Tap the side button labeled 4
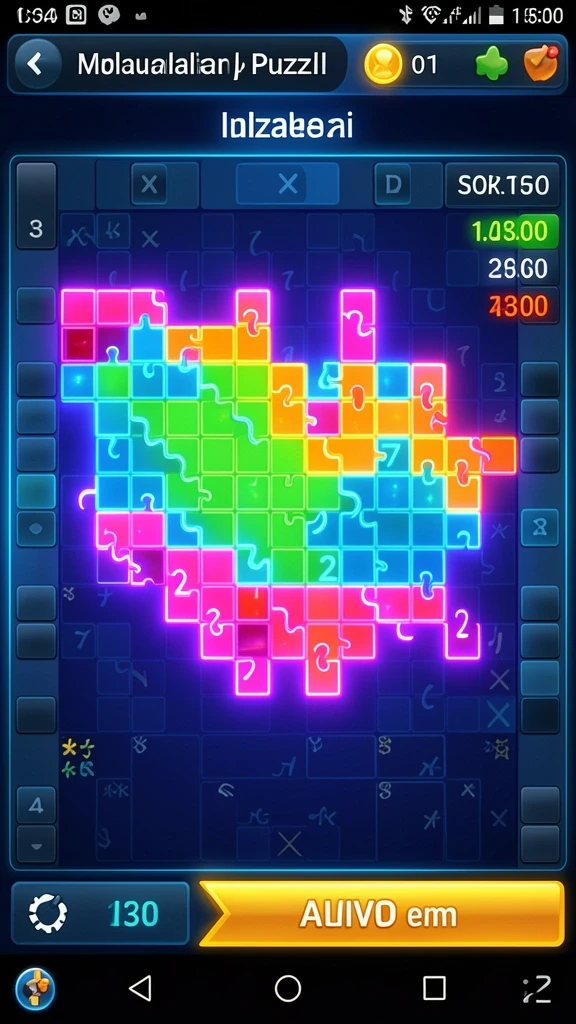 coord(36,805)
